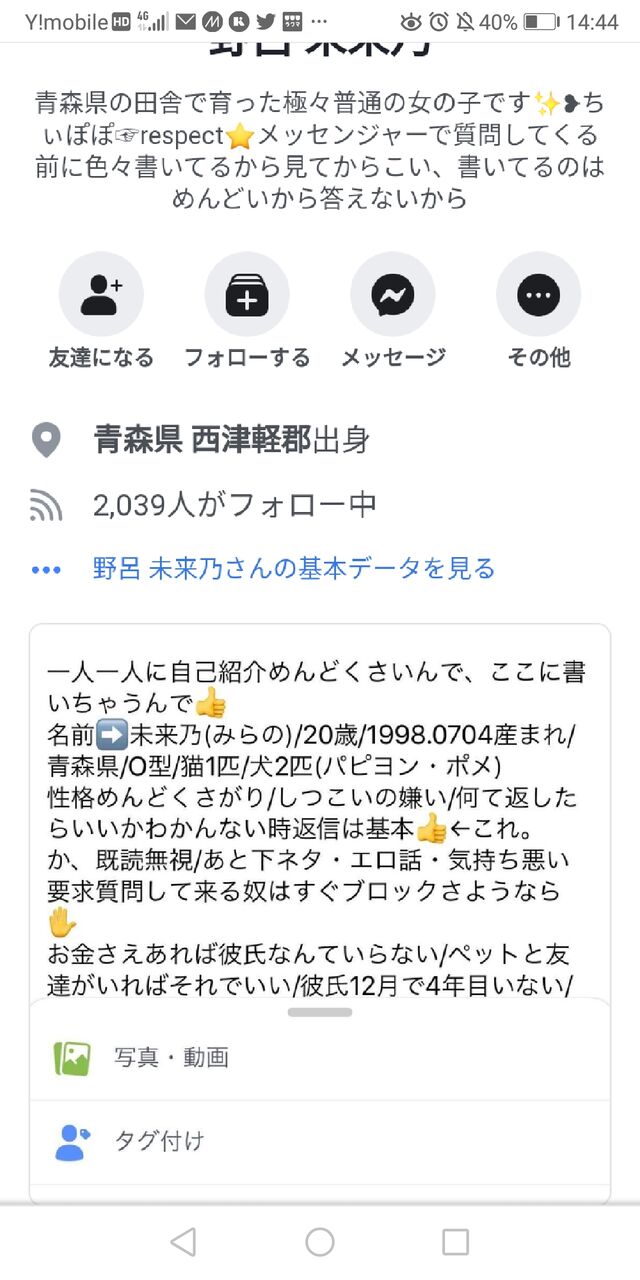Image resolution: width=640 pixels, height=1280 pixels.
Task: Go back with the system back button
Action: 183,1242
